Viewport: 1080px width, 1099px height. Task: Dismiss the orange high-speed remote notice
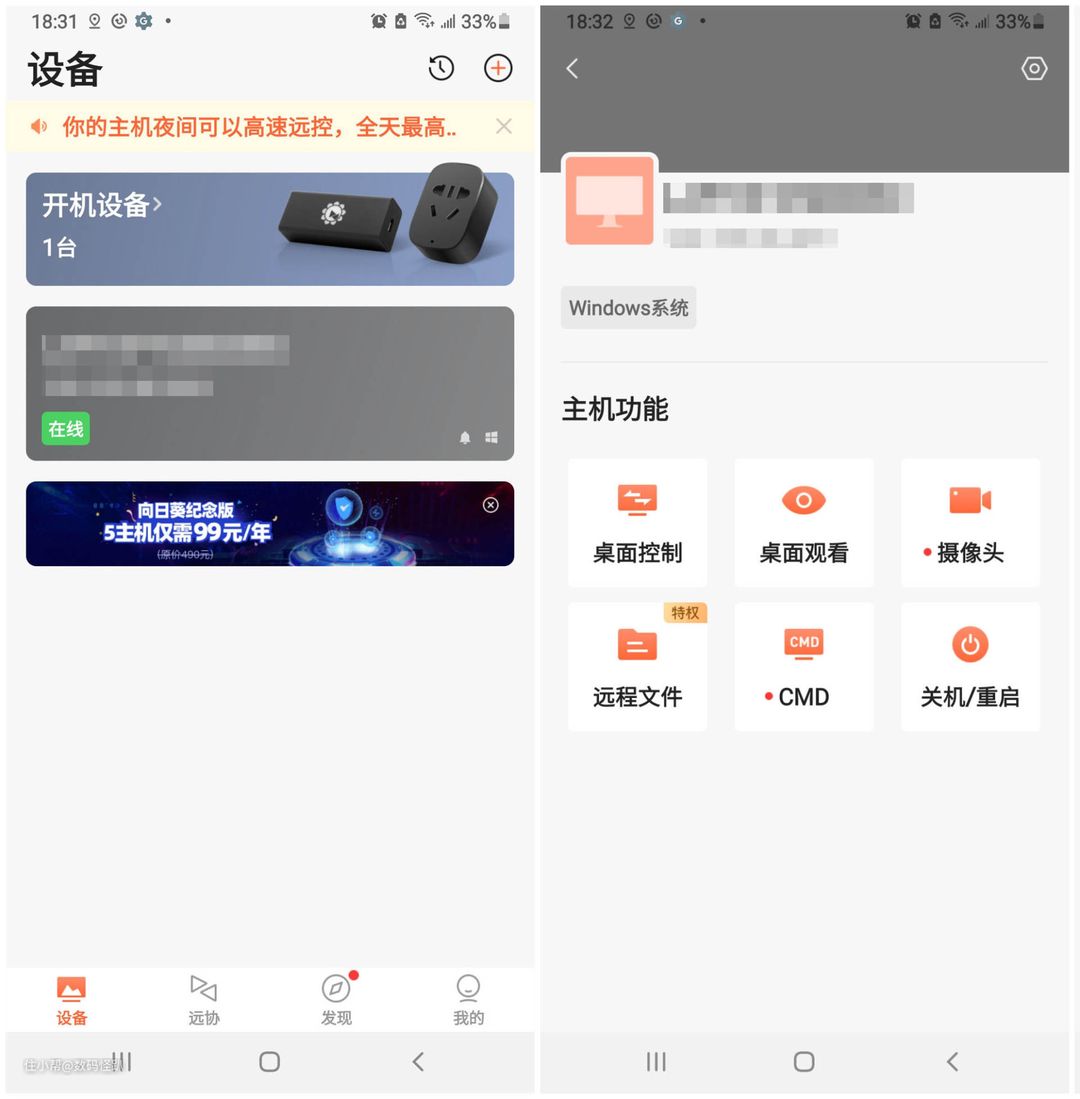point(504,126)
